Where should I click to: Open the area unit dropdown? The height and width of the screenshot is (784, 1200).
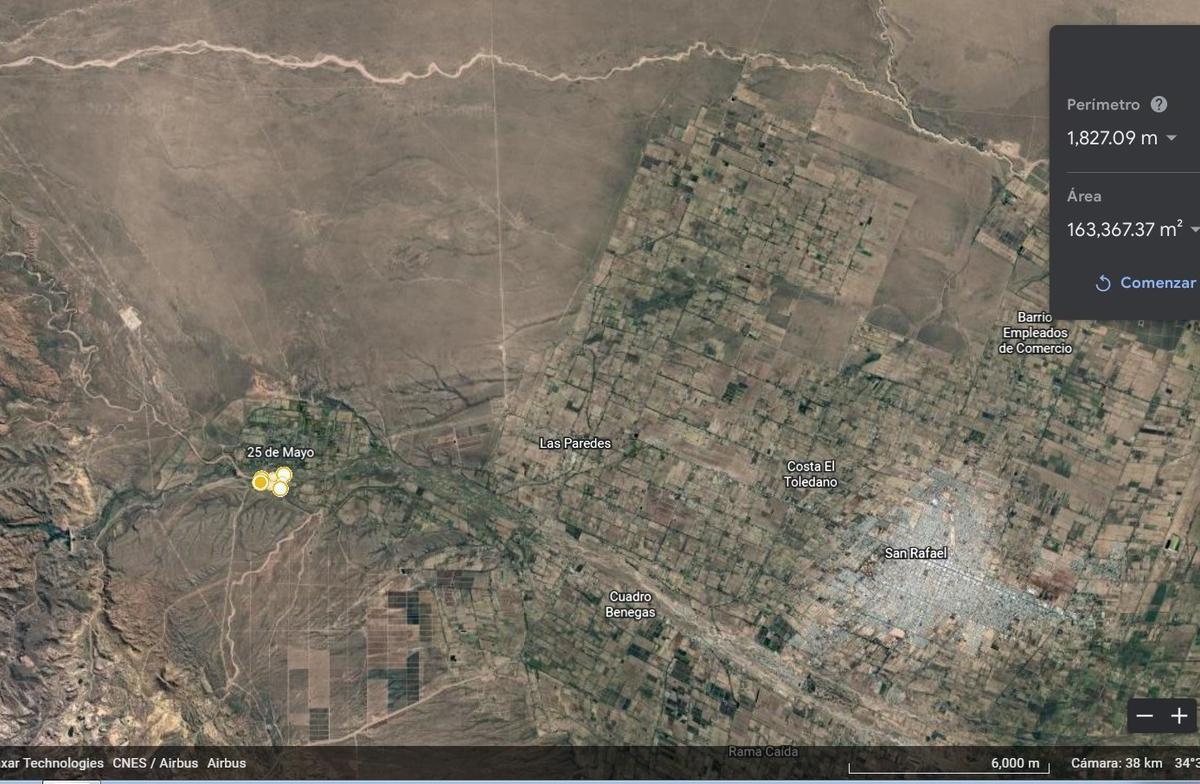click(1193, 229)
